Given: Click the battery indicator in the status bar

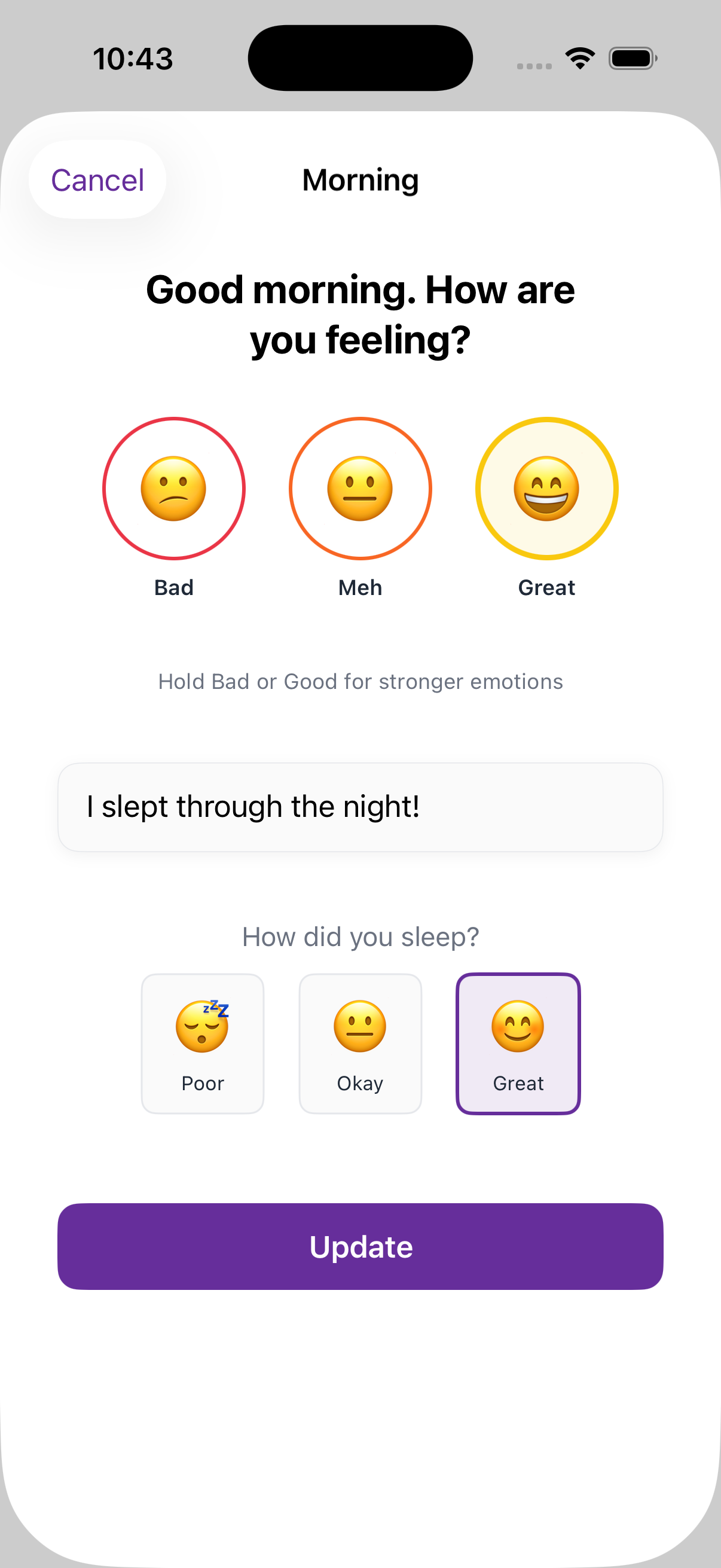Looking at the screenshot, I should (631, 57).
